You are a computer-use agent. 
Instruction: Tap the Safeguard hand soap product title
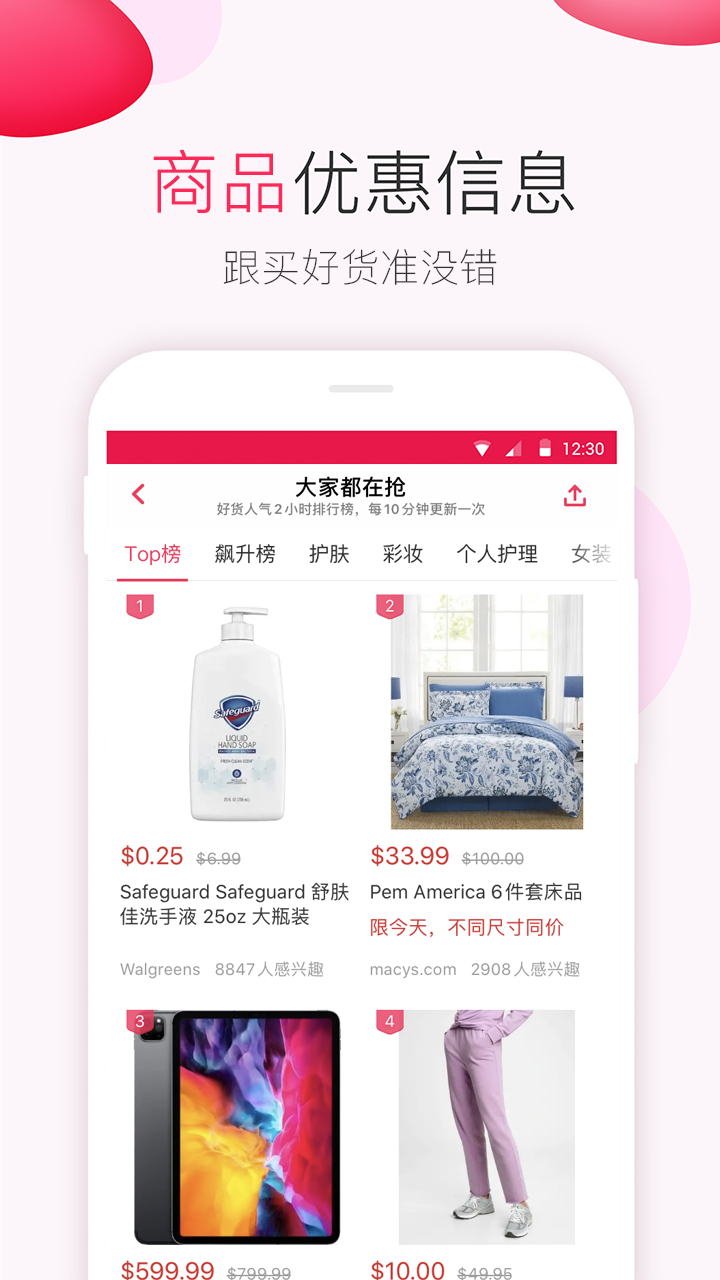(x=234, y=903)
